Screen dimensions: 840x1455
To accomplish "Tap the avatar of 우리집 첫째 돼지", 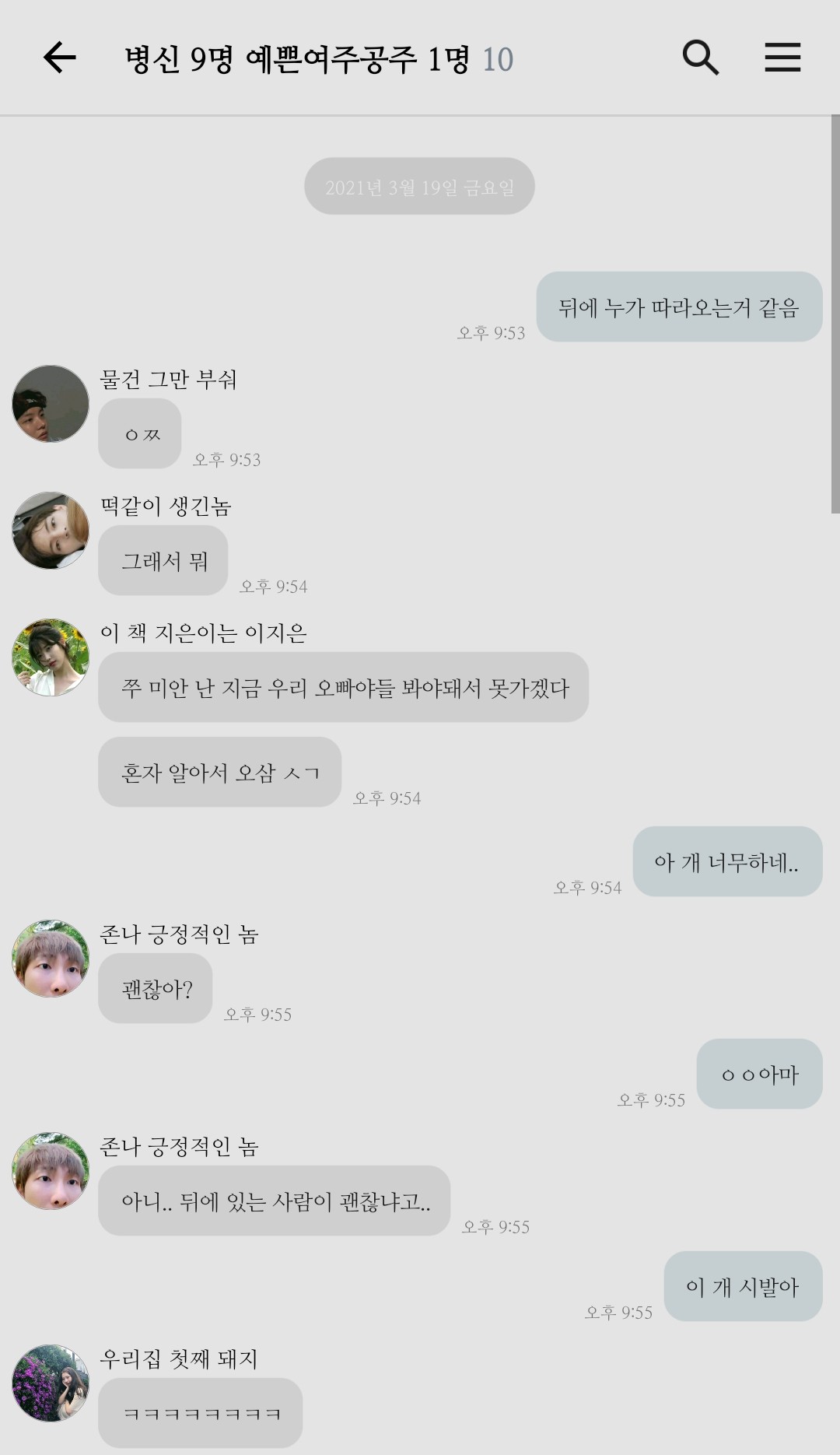I will pyautogui.click(x=51, y=1383).
